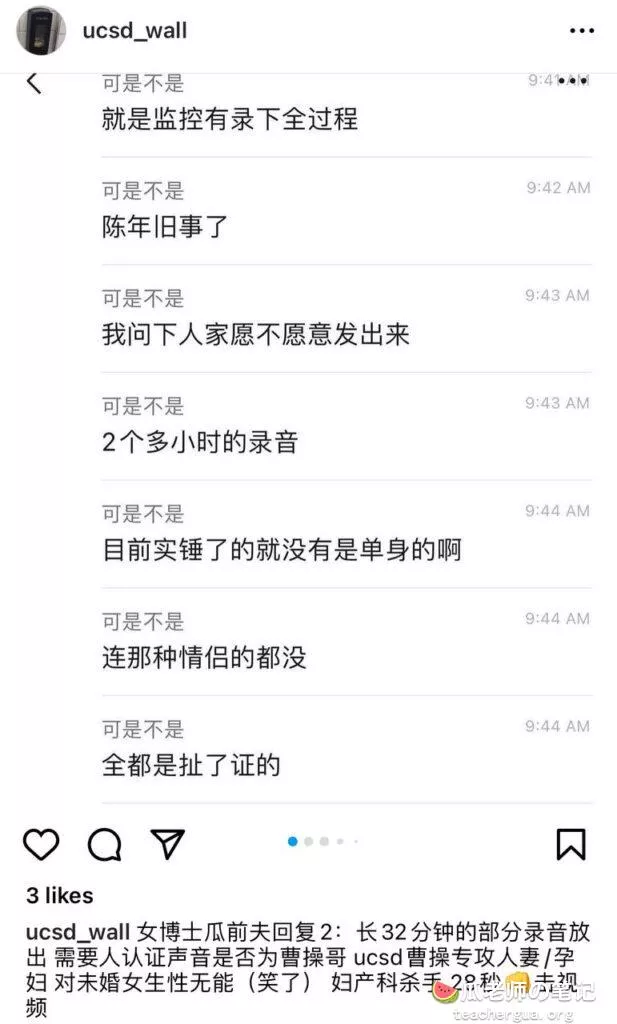
Task: Save the post with the bookmark icon
Action: coord(570,844)
